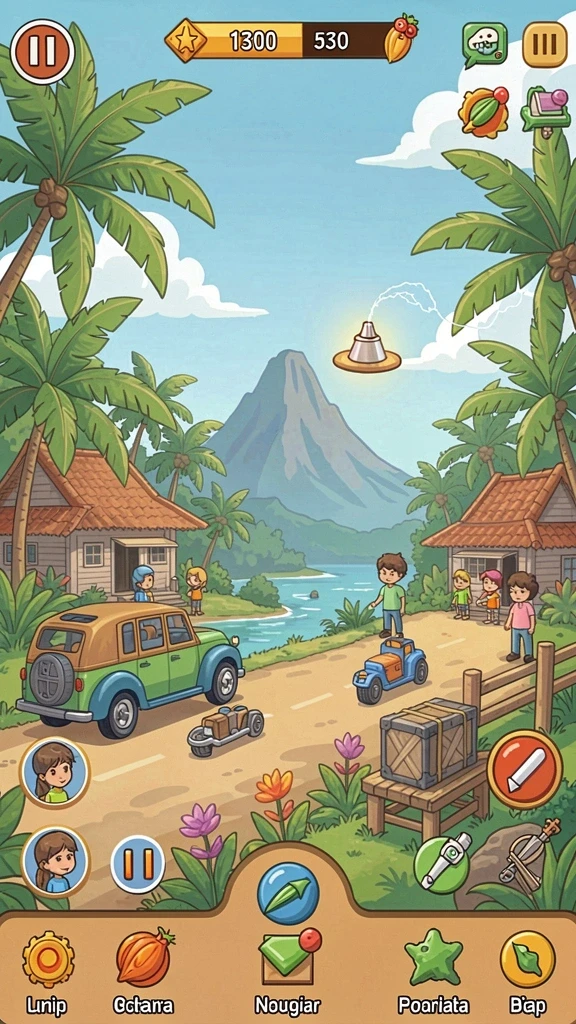Viewport: 576px width, 1024px height.
Task: Select the girl avatar in green shirt
Action: pos(55,773)
